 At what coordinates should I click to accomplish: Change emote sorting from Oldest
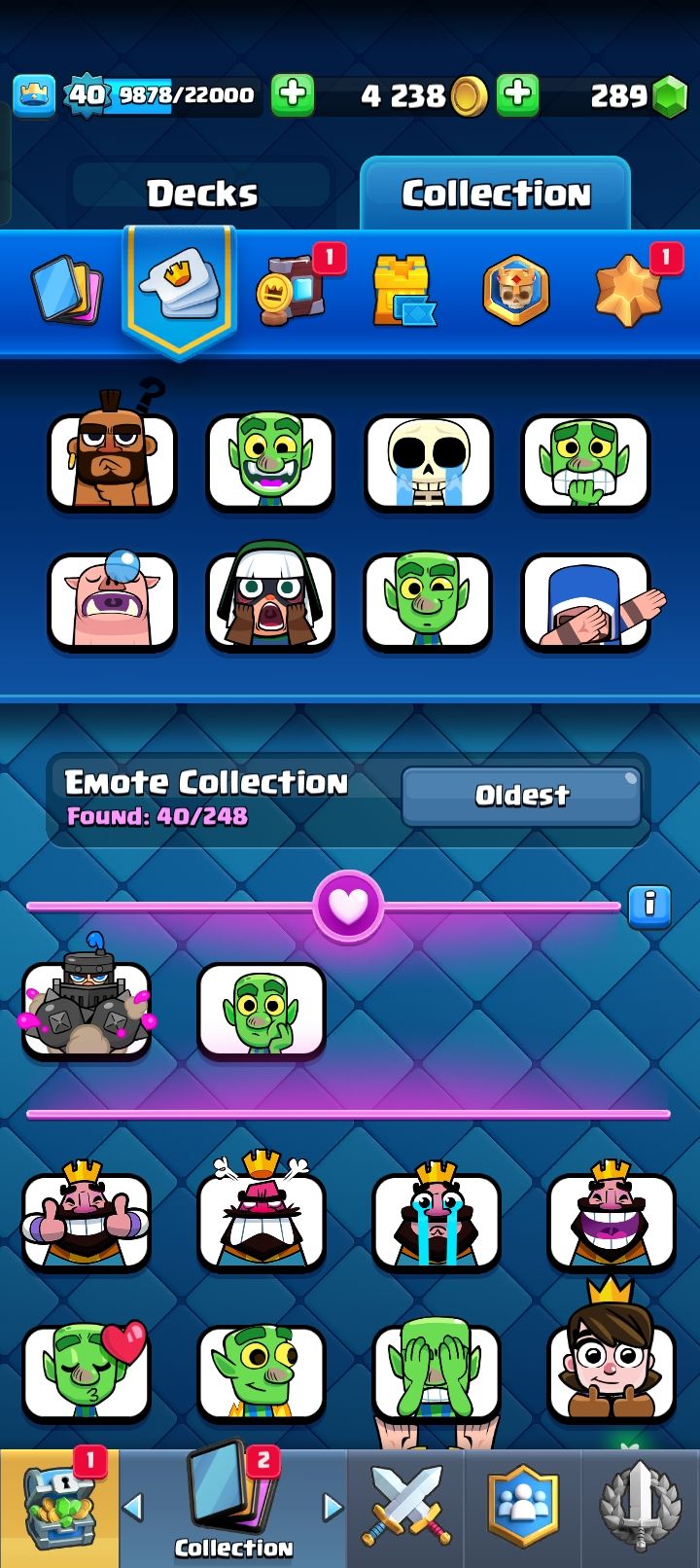[x=521, y=796]
